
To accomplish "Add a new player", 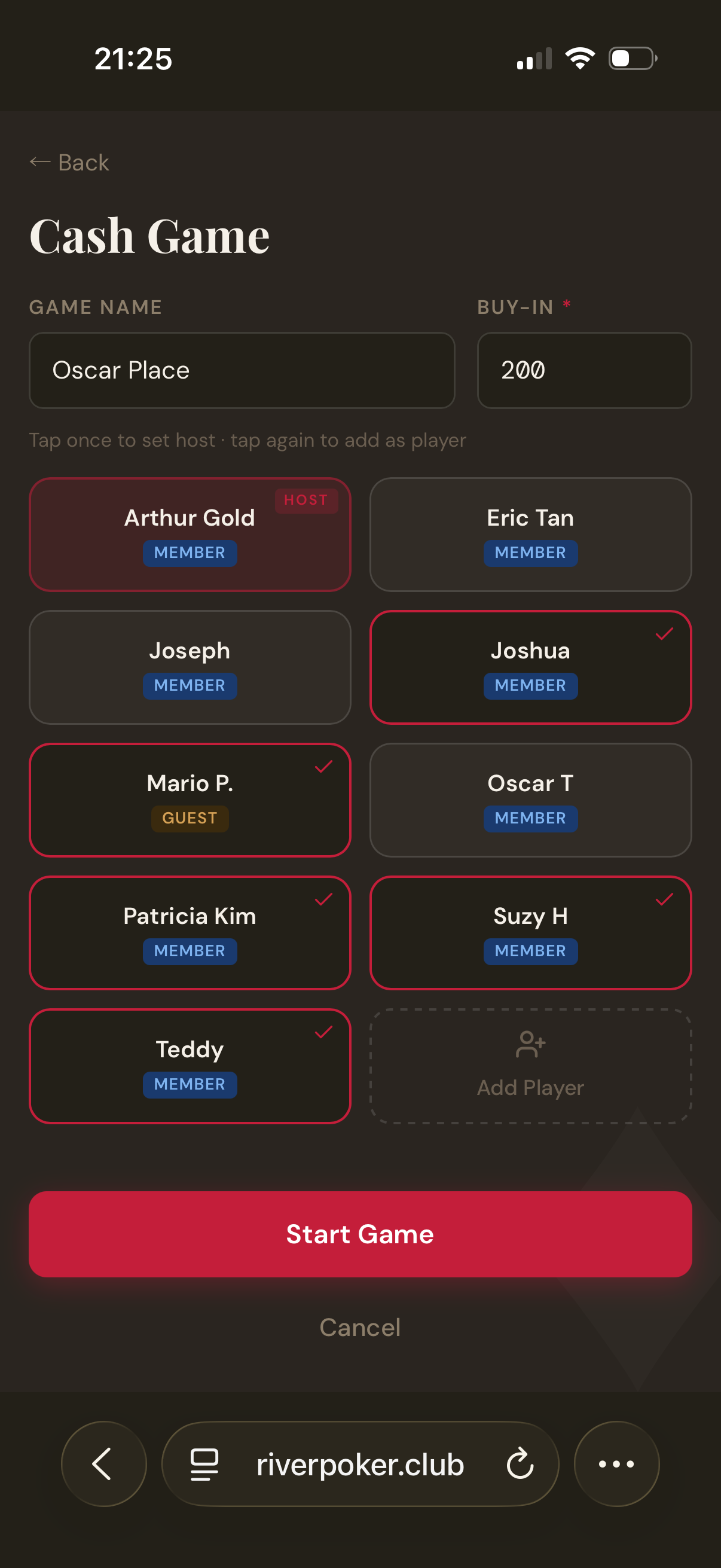I will pos(530,1066).
